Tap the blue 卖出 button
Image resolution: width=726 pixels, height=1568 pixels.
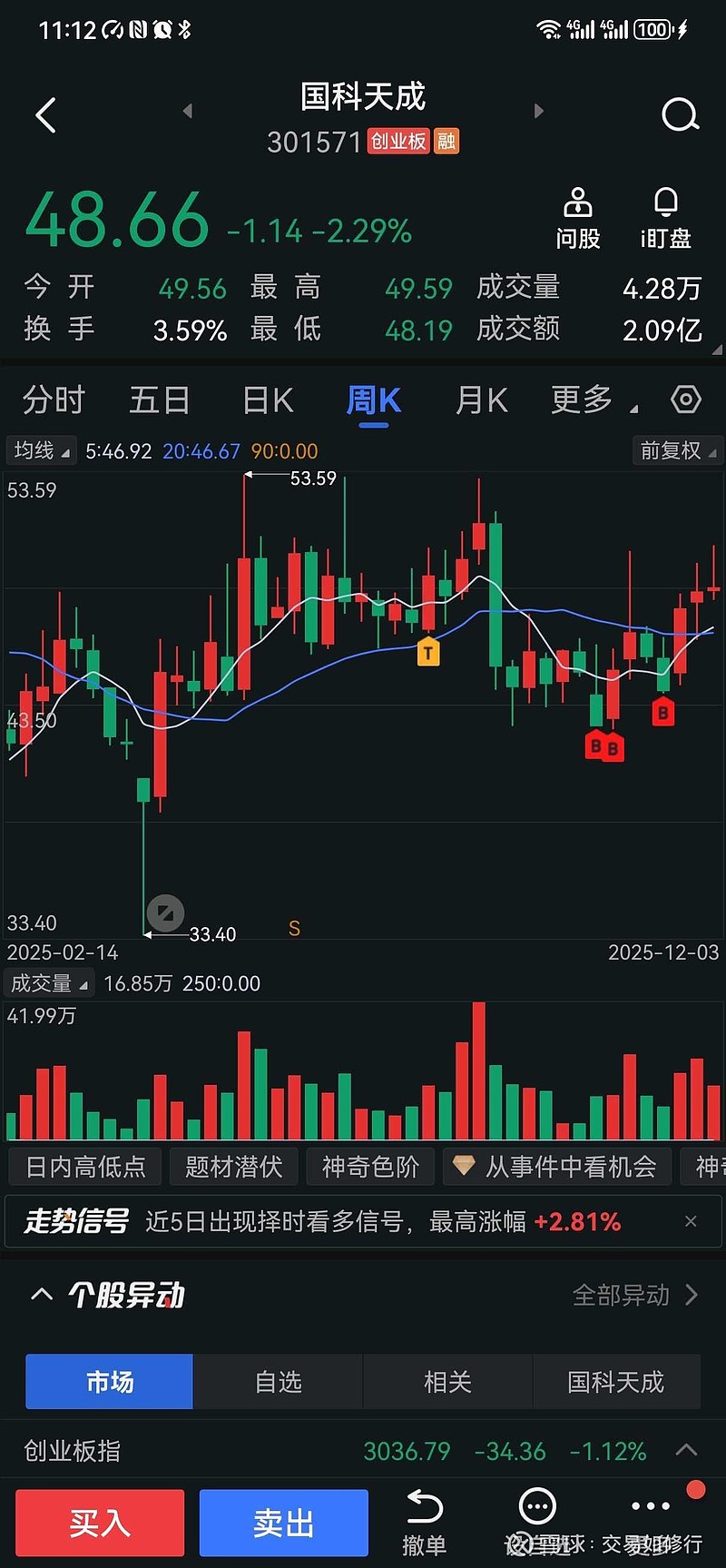pos(283,1523)
